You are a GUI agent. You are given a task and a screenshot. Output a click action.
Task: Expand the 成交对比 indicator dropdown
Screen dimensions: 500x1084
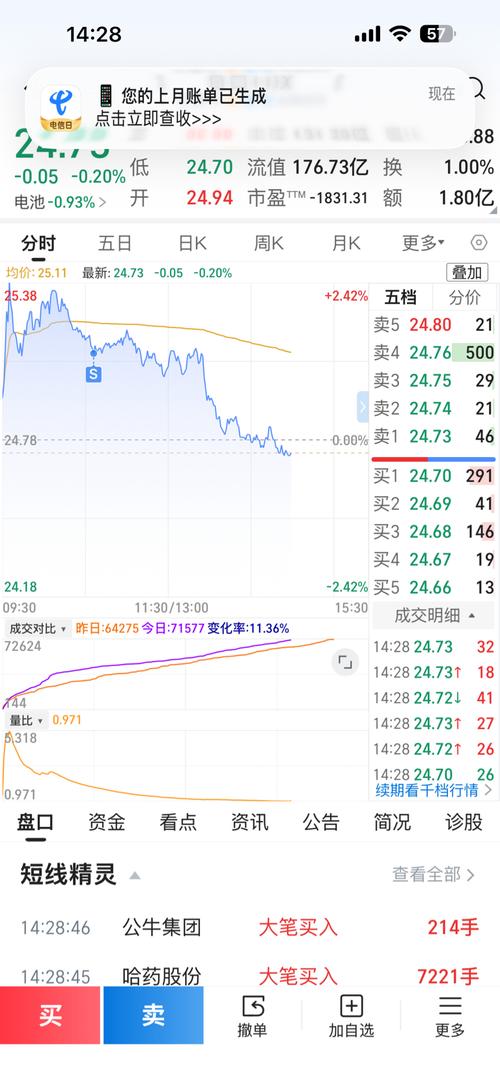[x=37, y=628]
